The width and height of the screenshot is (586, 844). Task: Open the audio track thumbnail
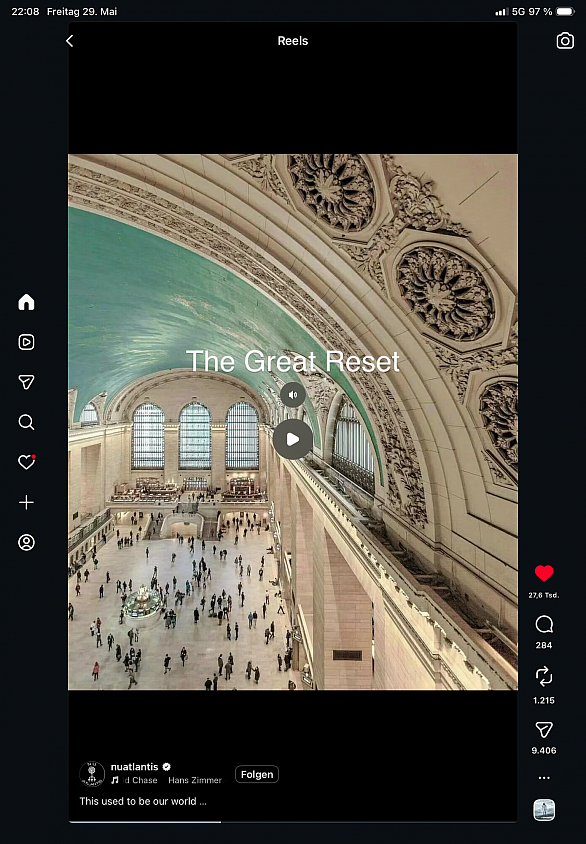[x=544, y=810]
